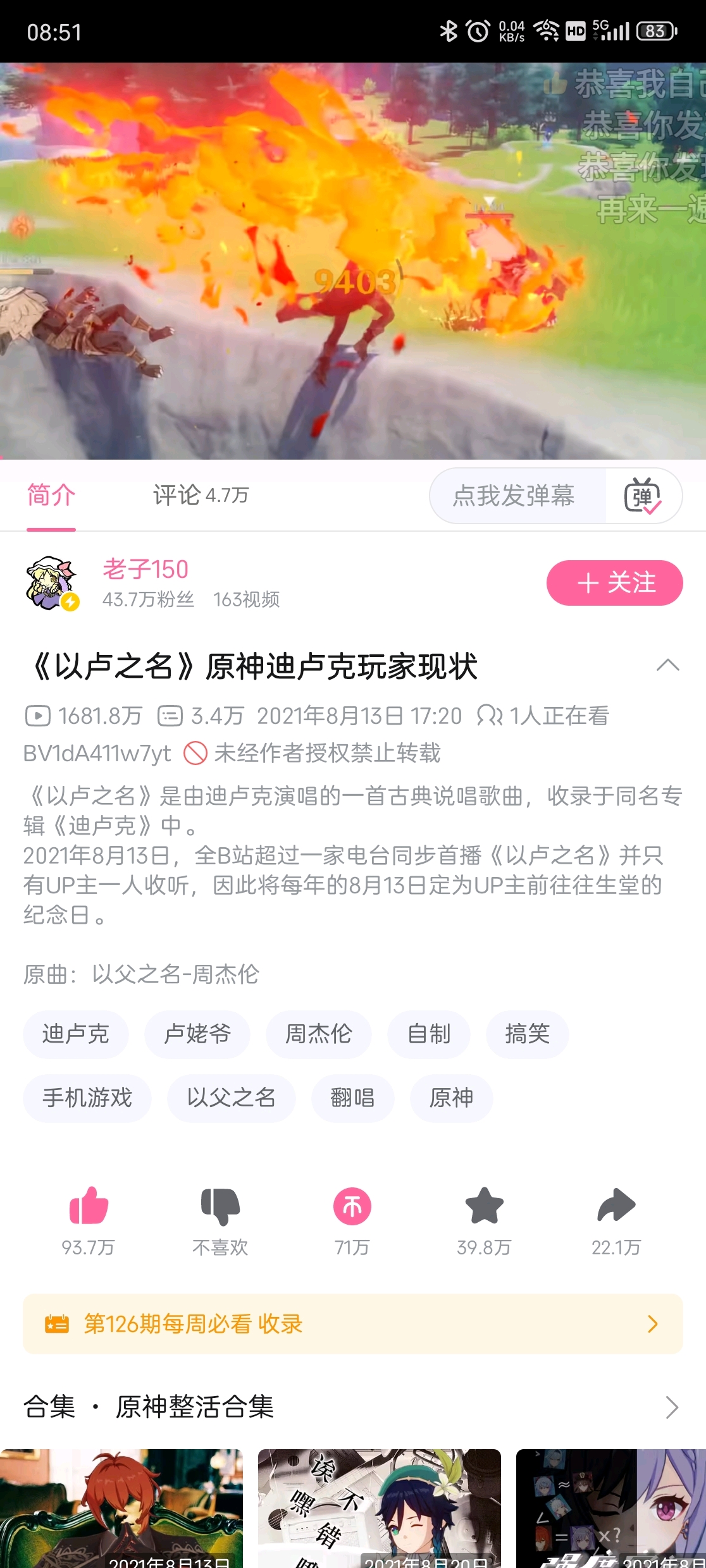Open the 第126期每周必看 收录 banner
This screenshot has height=1568, width=706.
coord(352,1324)
